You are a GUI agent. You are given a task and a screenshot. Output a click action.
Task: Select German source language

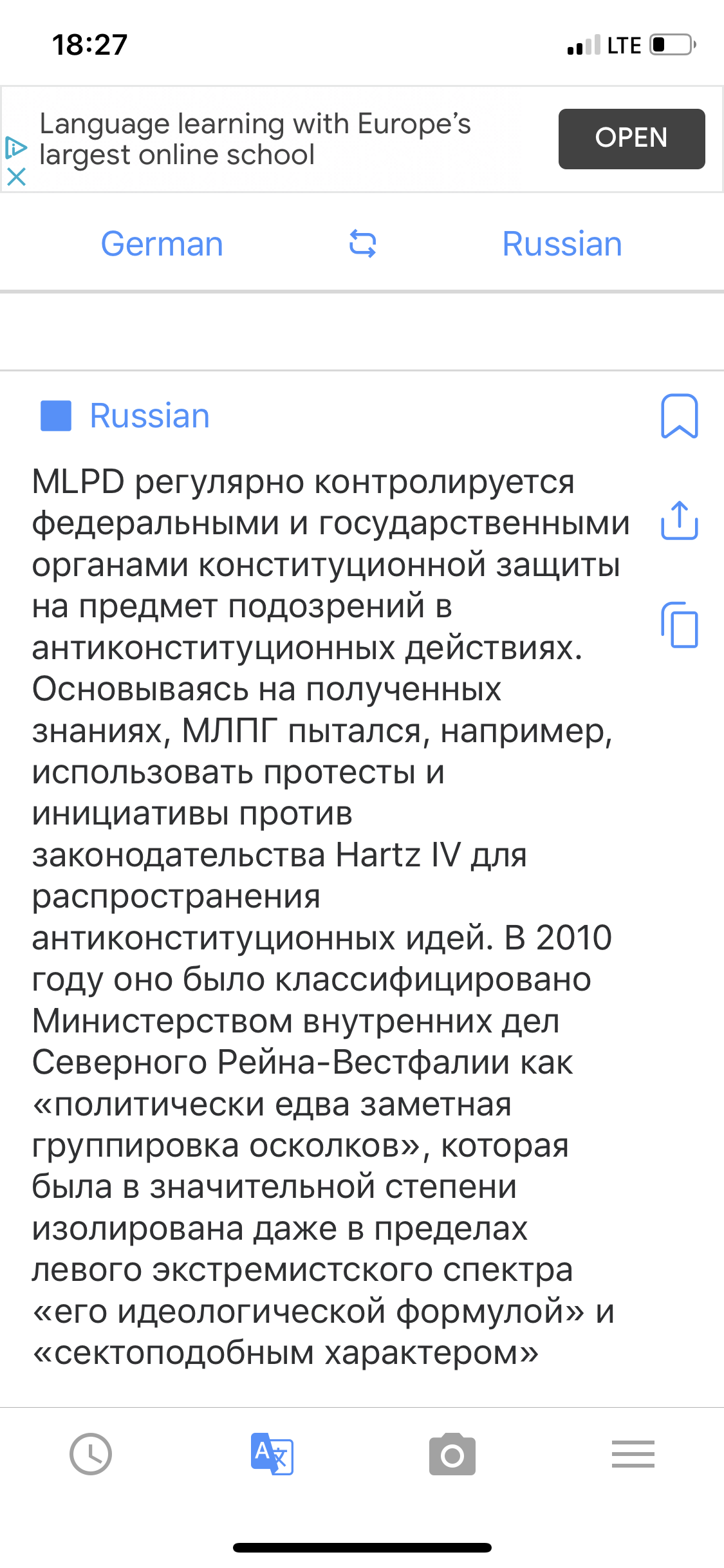tap(162, 245)
